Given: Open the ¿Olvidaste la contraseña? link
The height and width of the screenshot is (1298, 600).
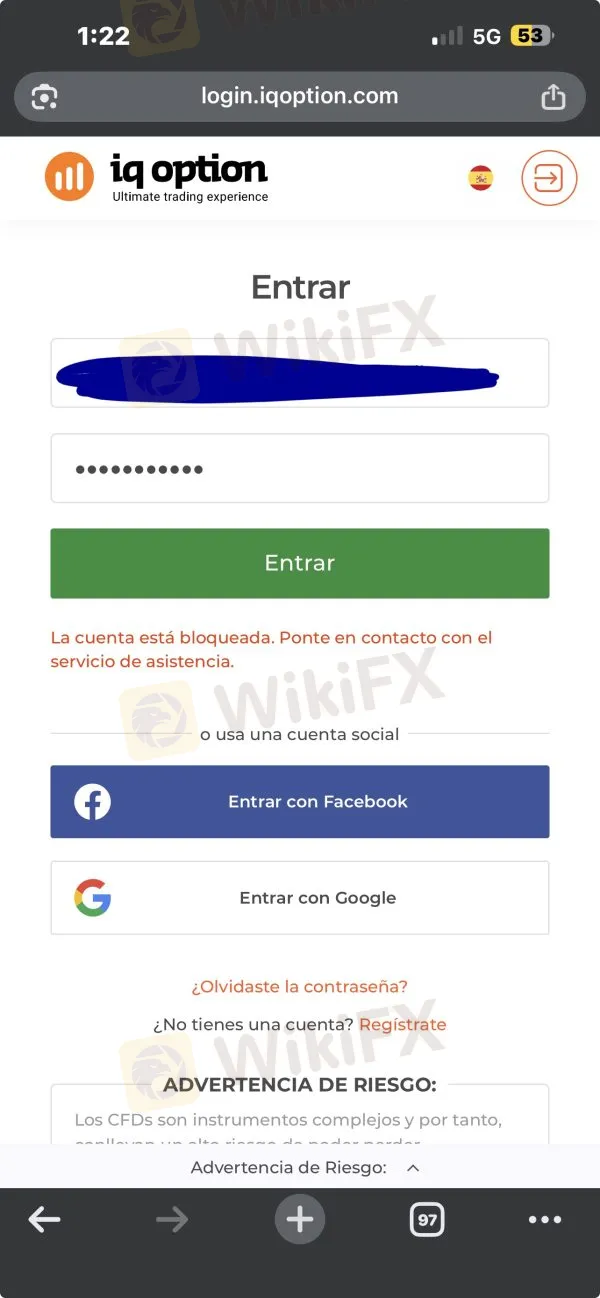Looking at the screenshot, I should 299,987.
